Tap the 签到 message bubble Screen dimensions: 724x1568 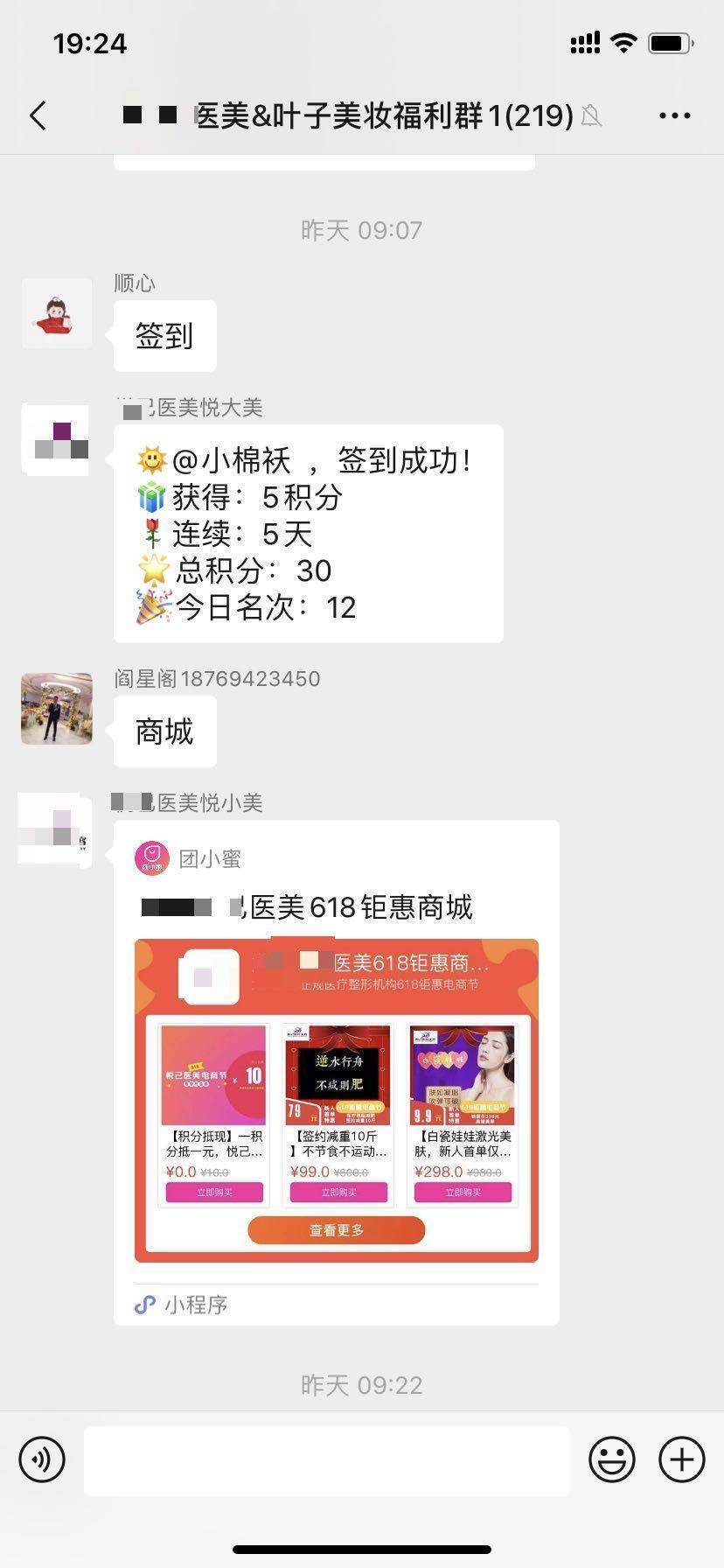click(x=163, y=335)
